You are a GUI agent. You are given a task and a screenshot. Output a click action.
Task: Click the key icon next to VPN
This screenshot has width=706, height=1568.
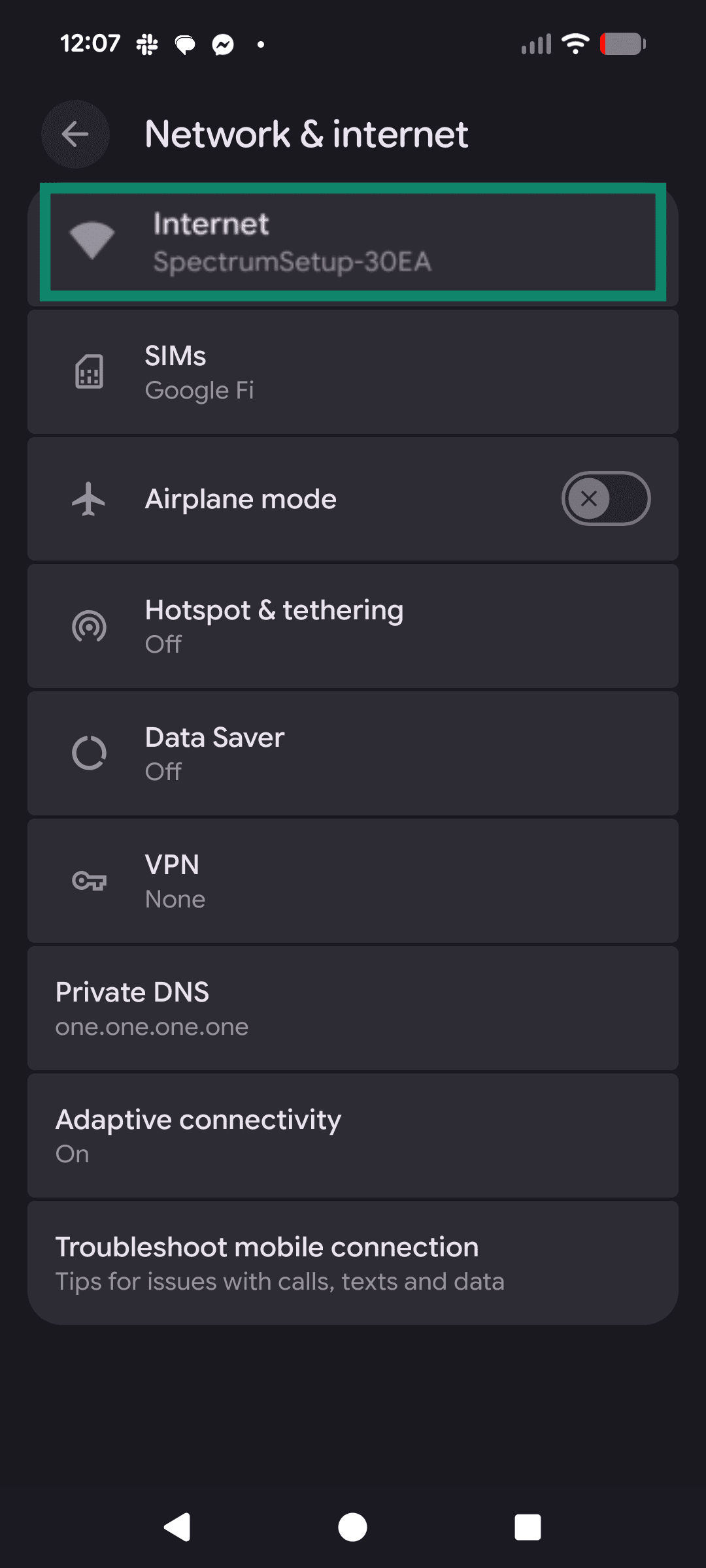[x=90, y=881]
